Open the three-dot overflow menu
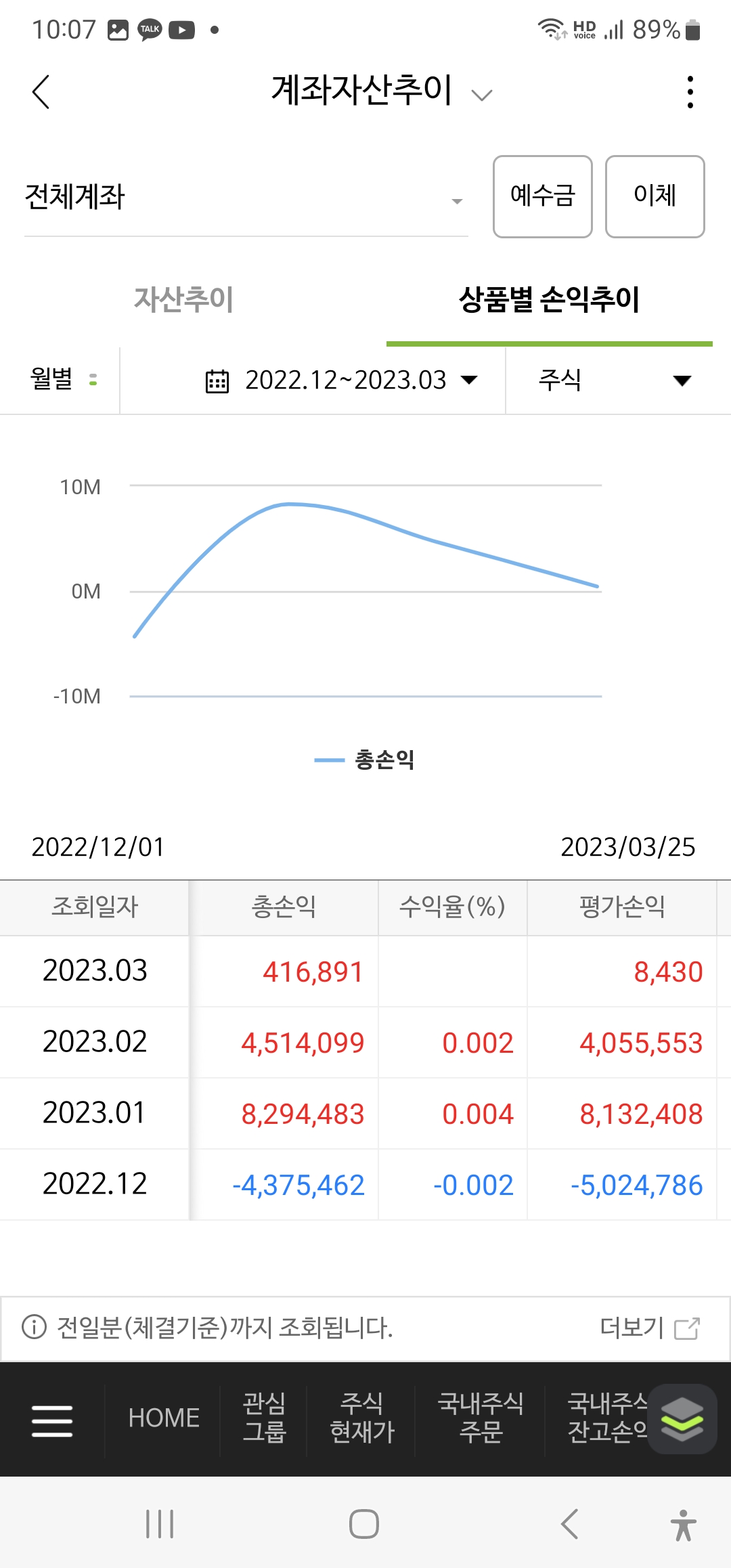731x1568 pixels. point(690,92)
